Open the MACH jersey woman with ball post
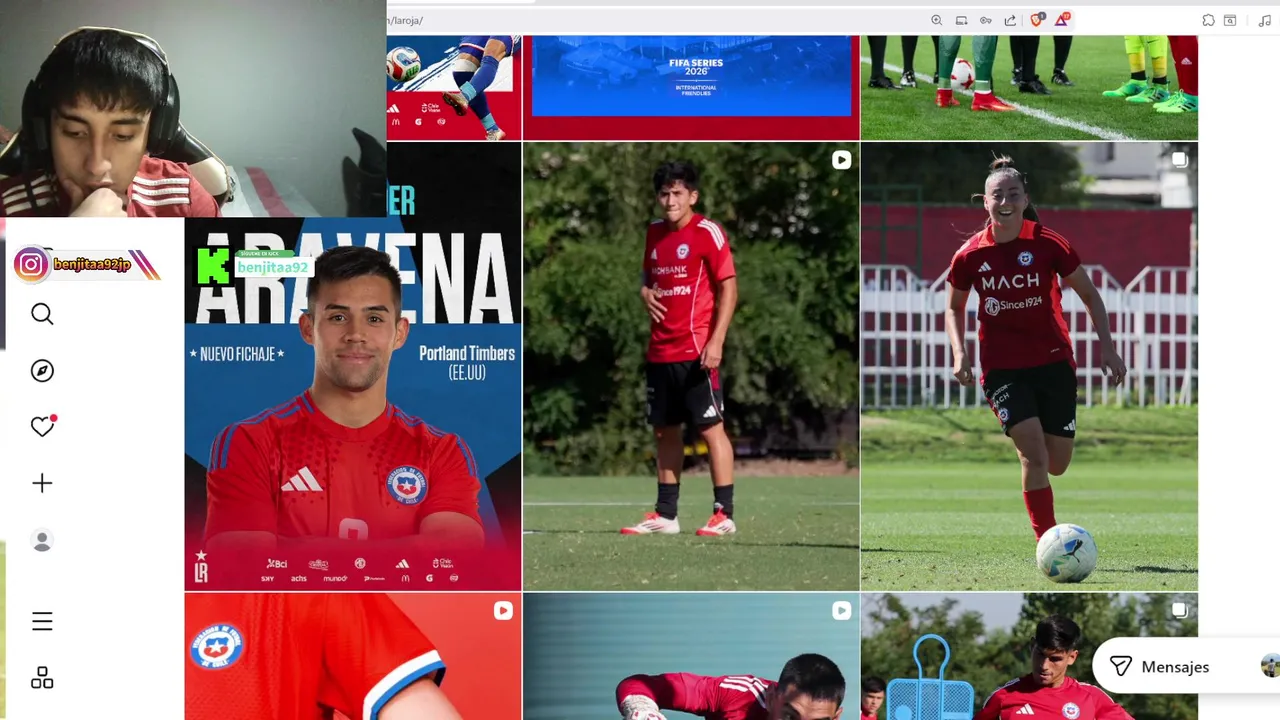Screen dimensions: 1280x720 pos(1028,365)
